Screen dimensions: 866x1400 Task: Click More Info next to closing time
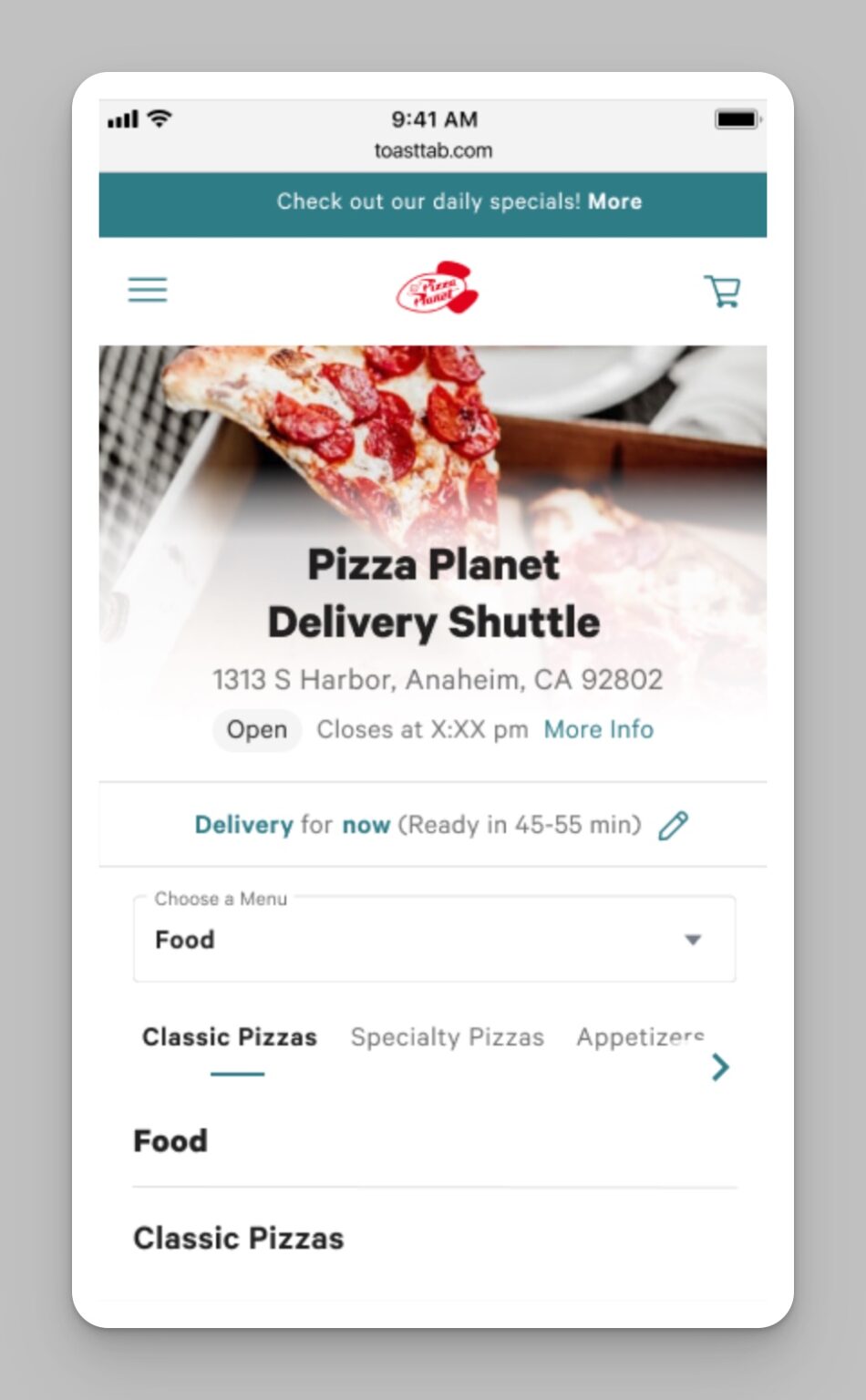pyautogui.click(x=598, y=729)
